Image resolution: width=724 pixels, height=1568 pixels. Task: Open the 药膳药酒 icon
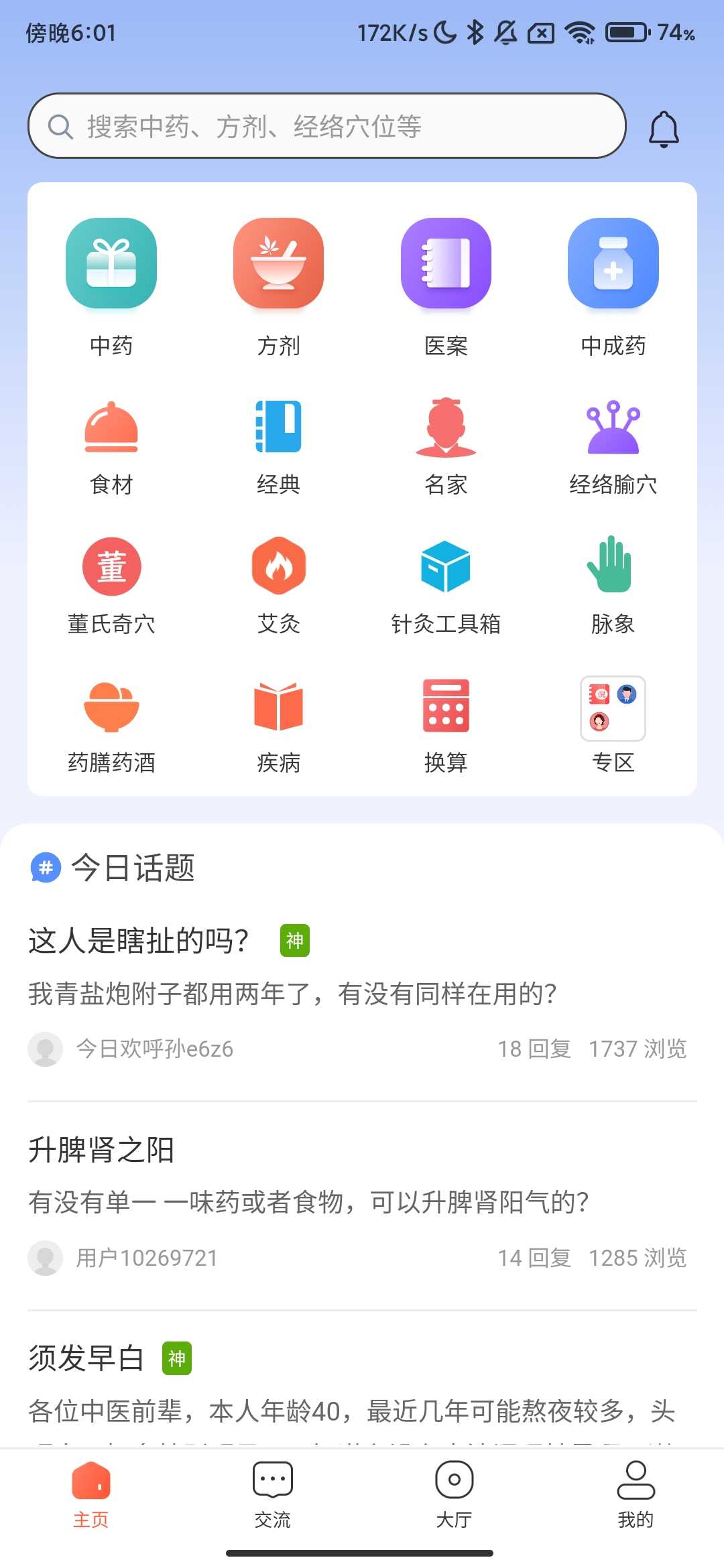tap(111, 707)
